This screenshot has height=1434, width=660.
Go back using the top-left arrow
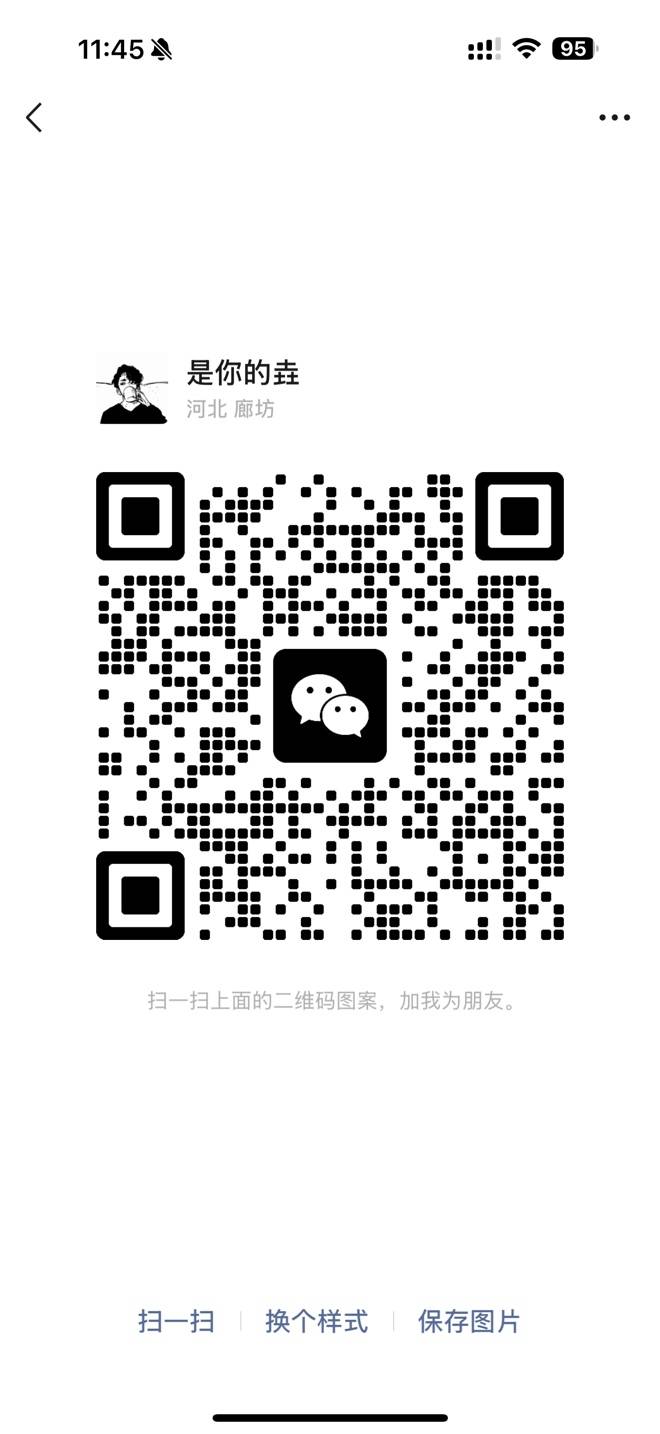35,118
